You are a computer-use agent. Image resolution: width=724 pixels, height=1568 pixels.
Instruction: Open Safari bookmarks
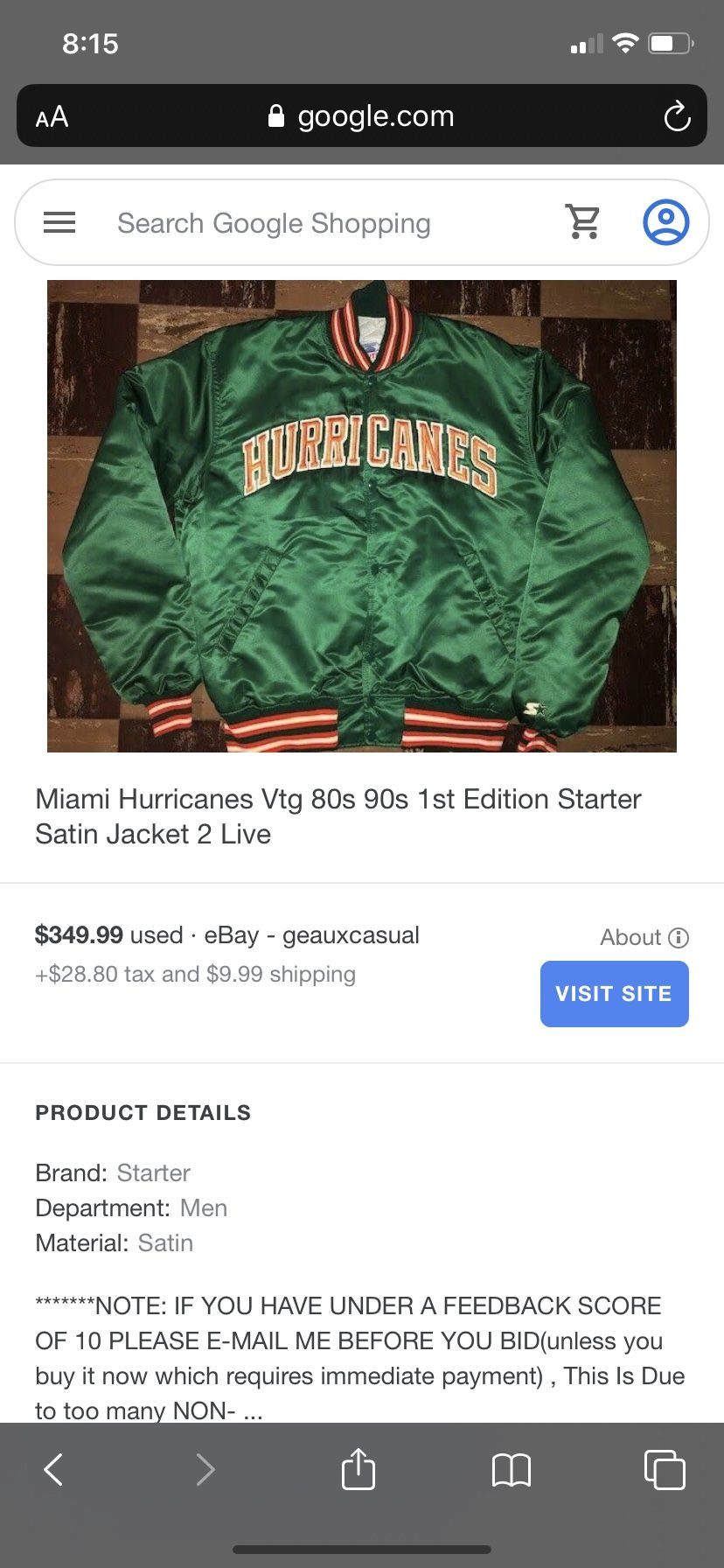click(x=512, y=1469)
